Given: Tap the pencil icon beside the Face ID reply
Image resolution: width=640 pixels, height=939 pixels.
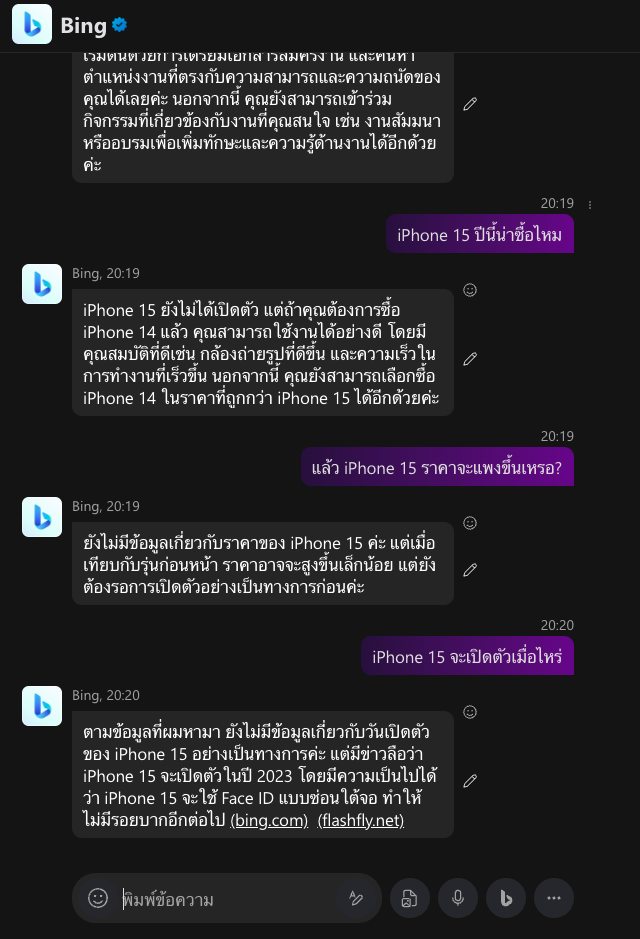Looking at the screenshot, I should (x=470, y=780).
